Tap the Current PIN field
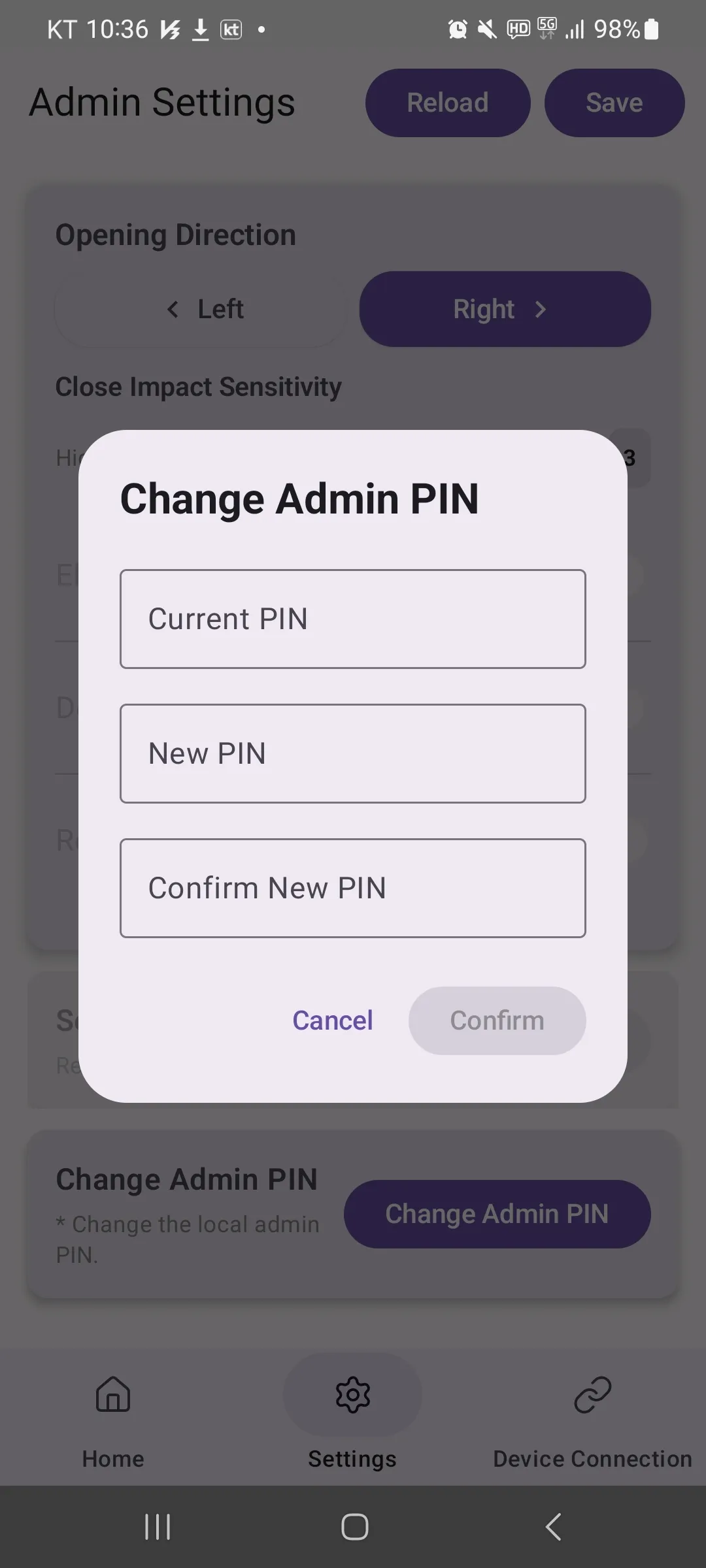Image resolution: width=706 pixels, height=1568 pixels. (352, 619)
